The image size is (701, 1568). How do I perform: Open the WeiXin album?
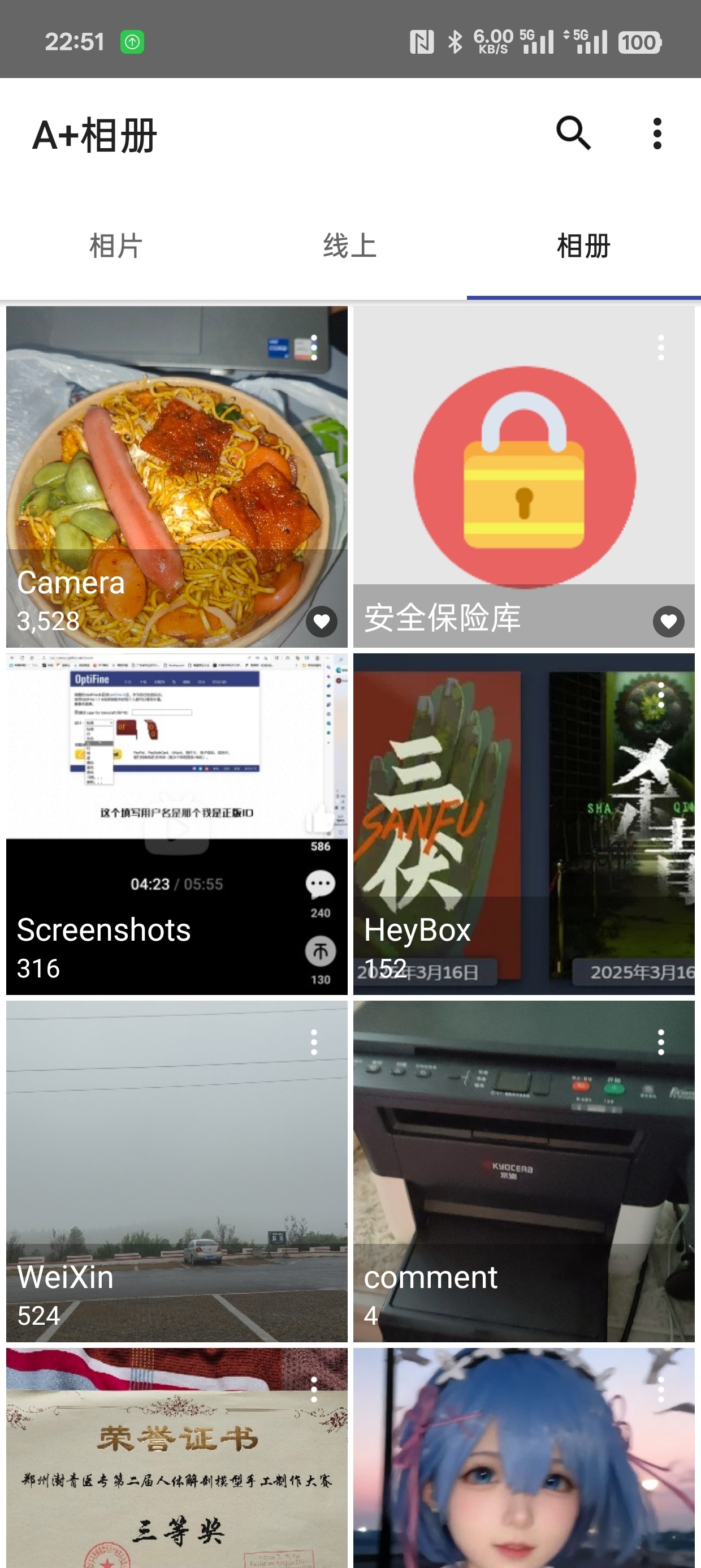point(176,1171)
